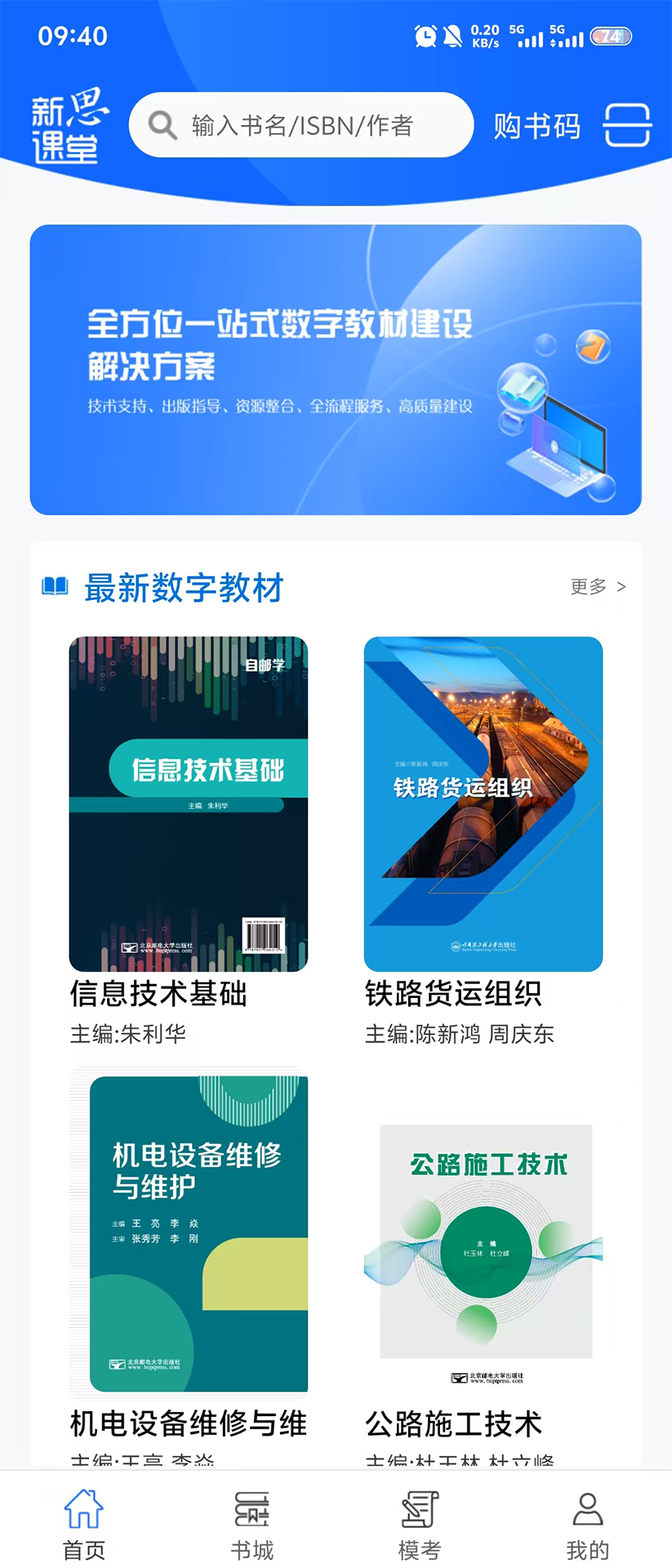The height and width of the screenshot is (1568, 672).
Task: Tap the alarm clock icon in status bar
Action: (425, 36)
